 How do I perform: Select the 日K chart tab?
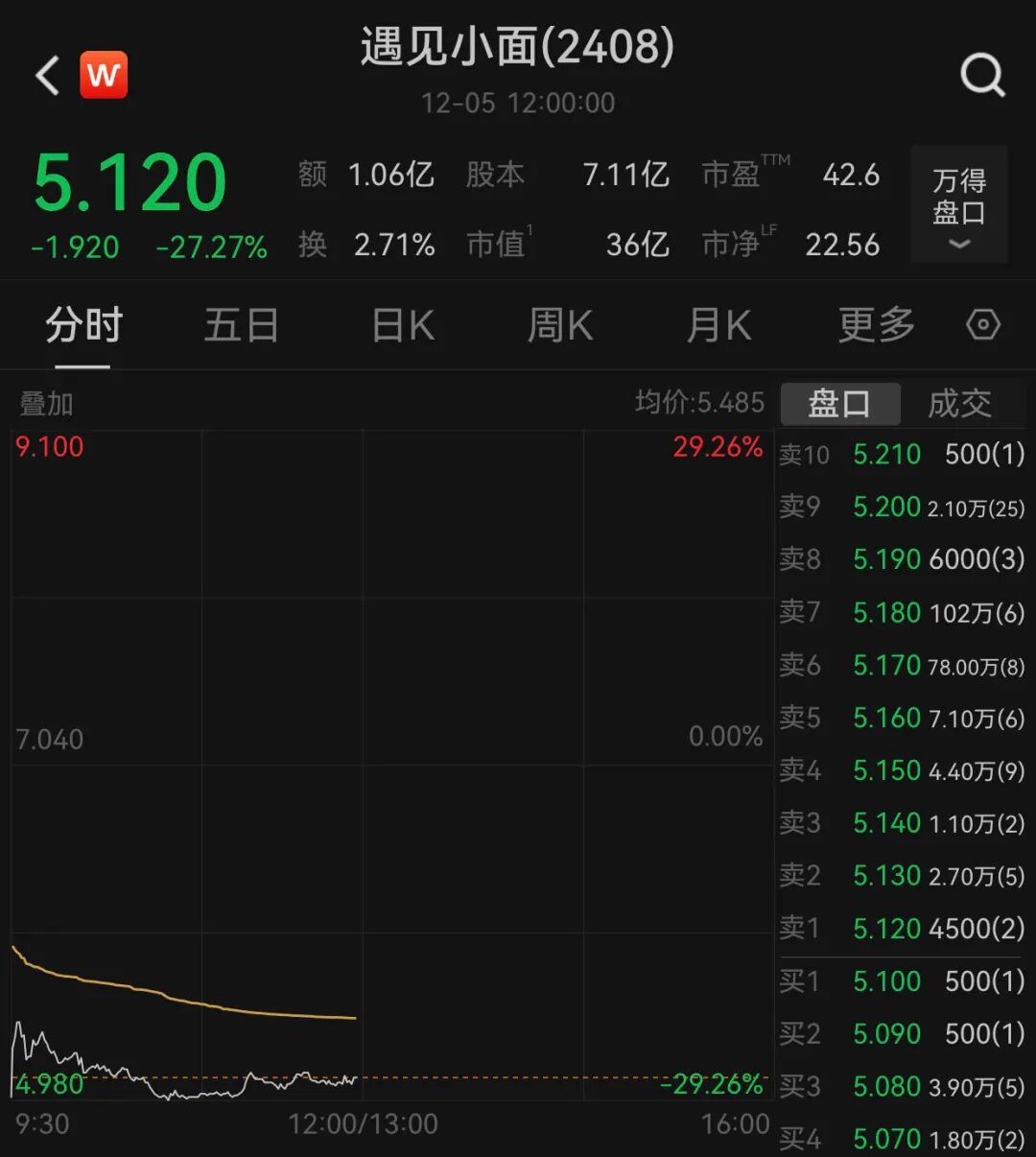(403, 326)
